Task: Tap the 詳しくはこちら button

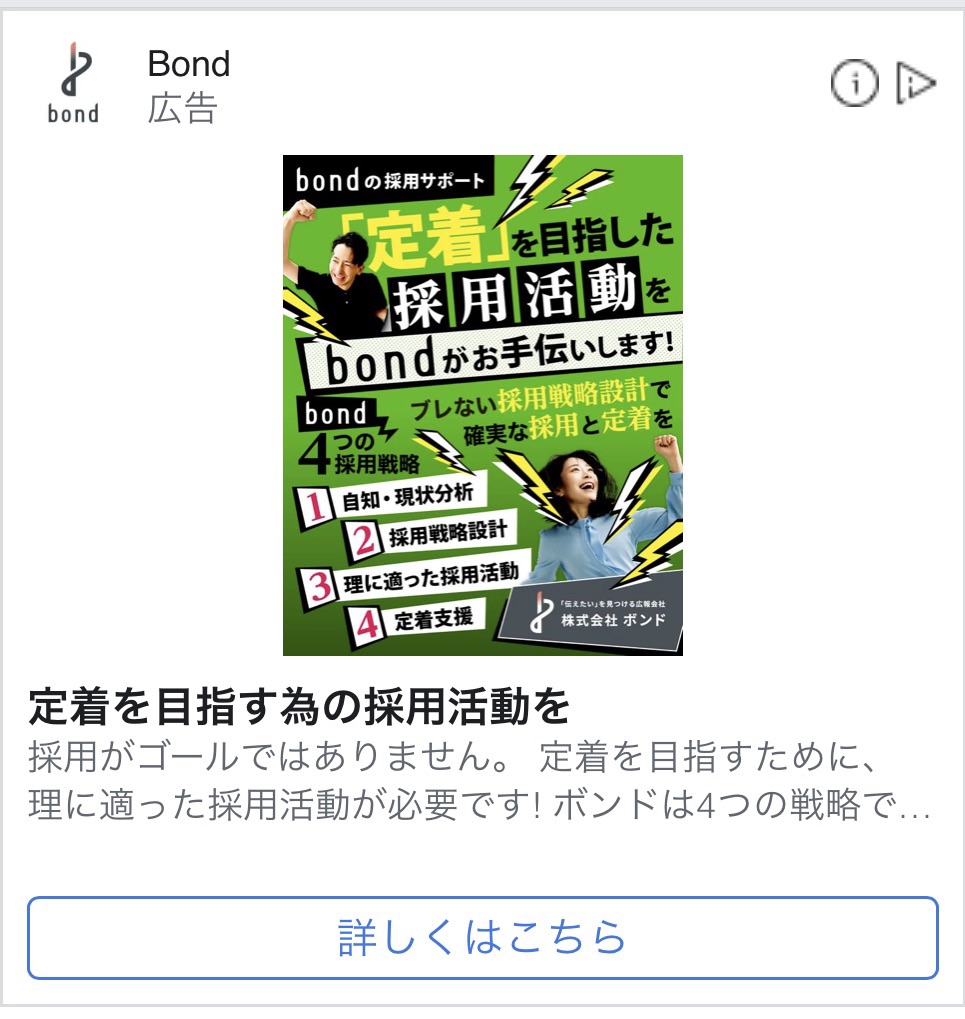Action: (x=482, y=938)
